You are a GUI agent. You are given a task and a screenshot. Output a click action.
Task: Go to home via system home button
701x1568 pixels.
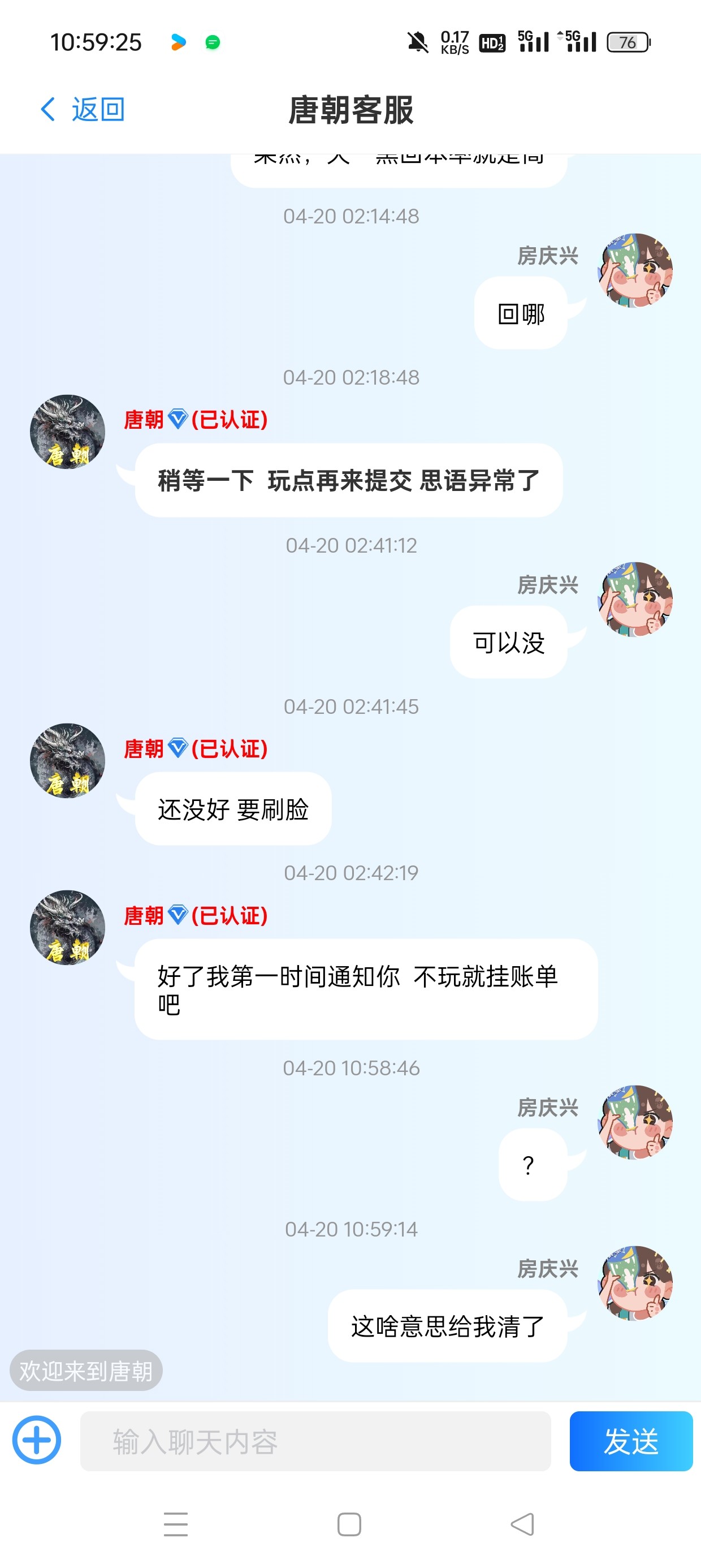coord(349,1524)
